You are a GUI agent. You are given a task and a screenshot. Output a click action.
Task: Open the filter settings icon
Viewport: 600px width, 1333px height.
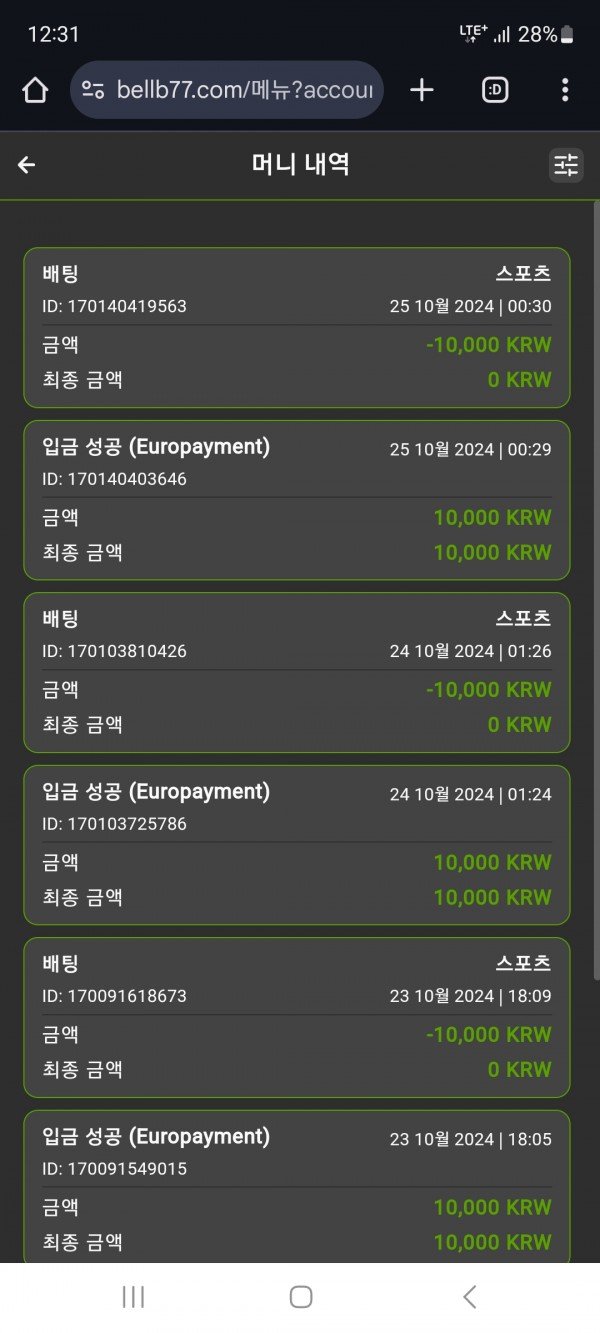click(566, 165)
